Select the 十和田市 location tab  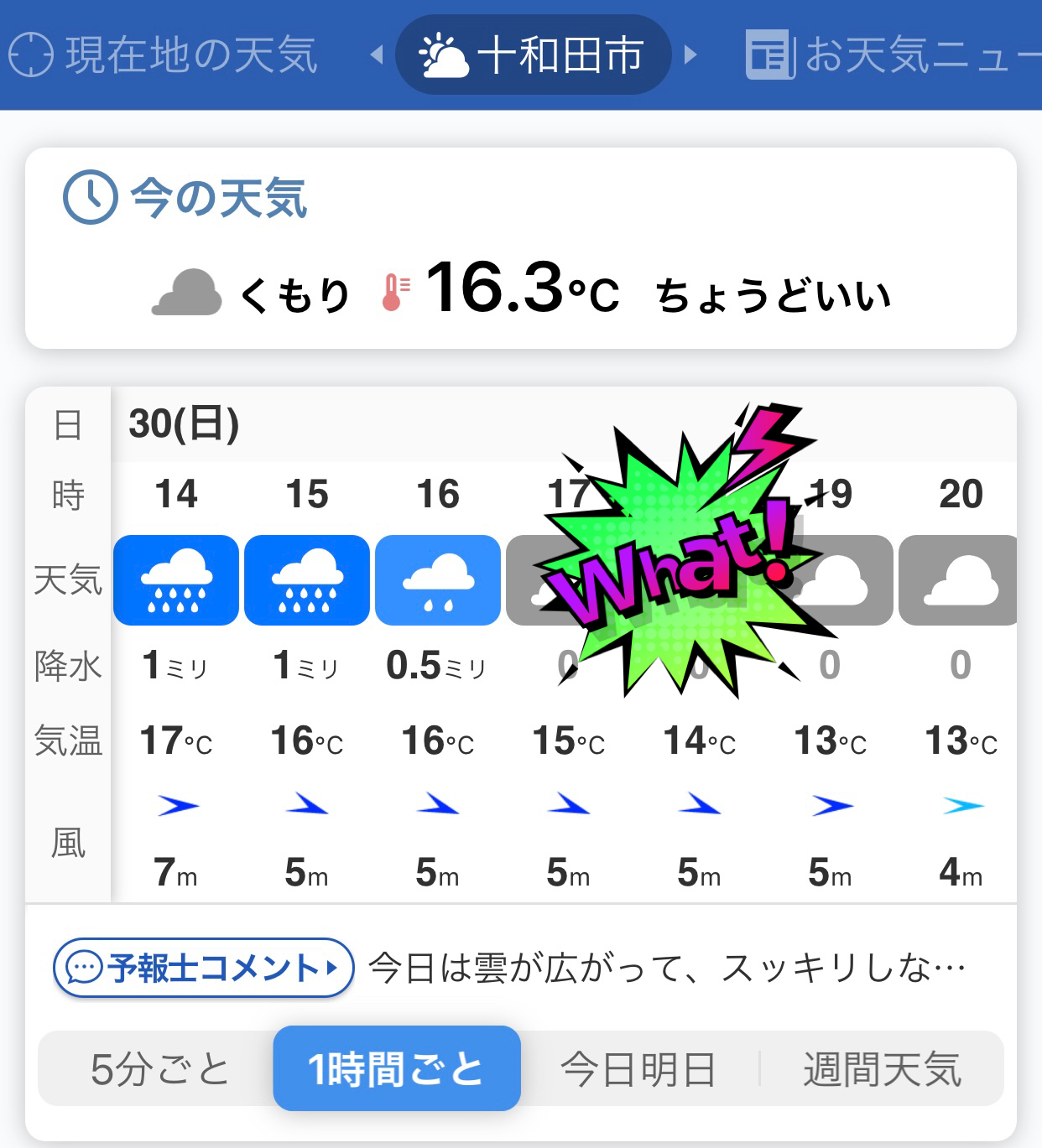pos(533,55)
